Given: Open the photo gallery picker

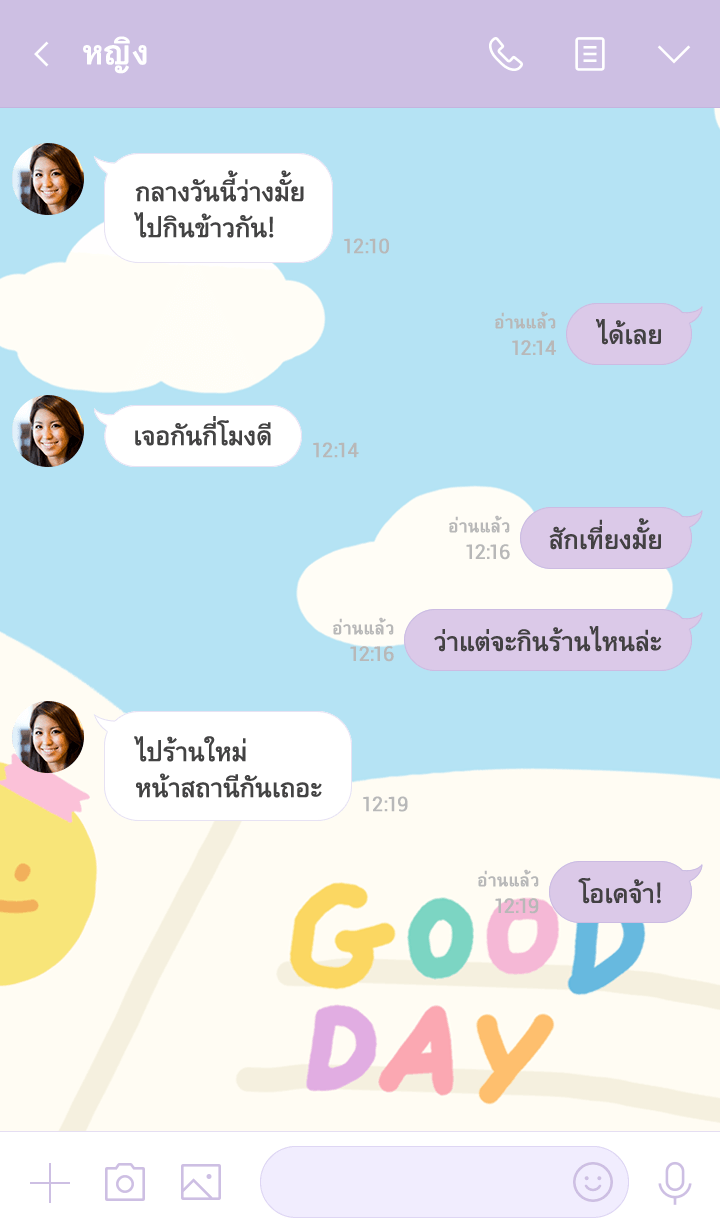Looking at the screenshot, I should [x=201, y=1182].
